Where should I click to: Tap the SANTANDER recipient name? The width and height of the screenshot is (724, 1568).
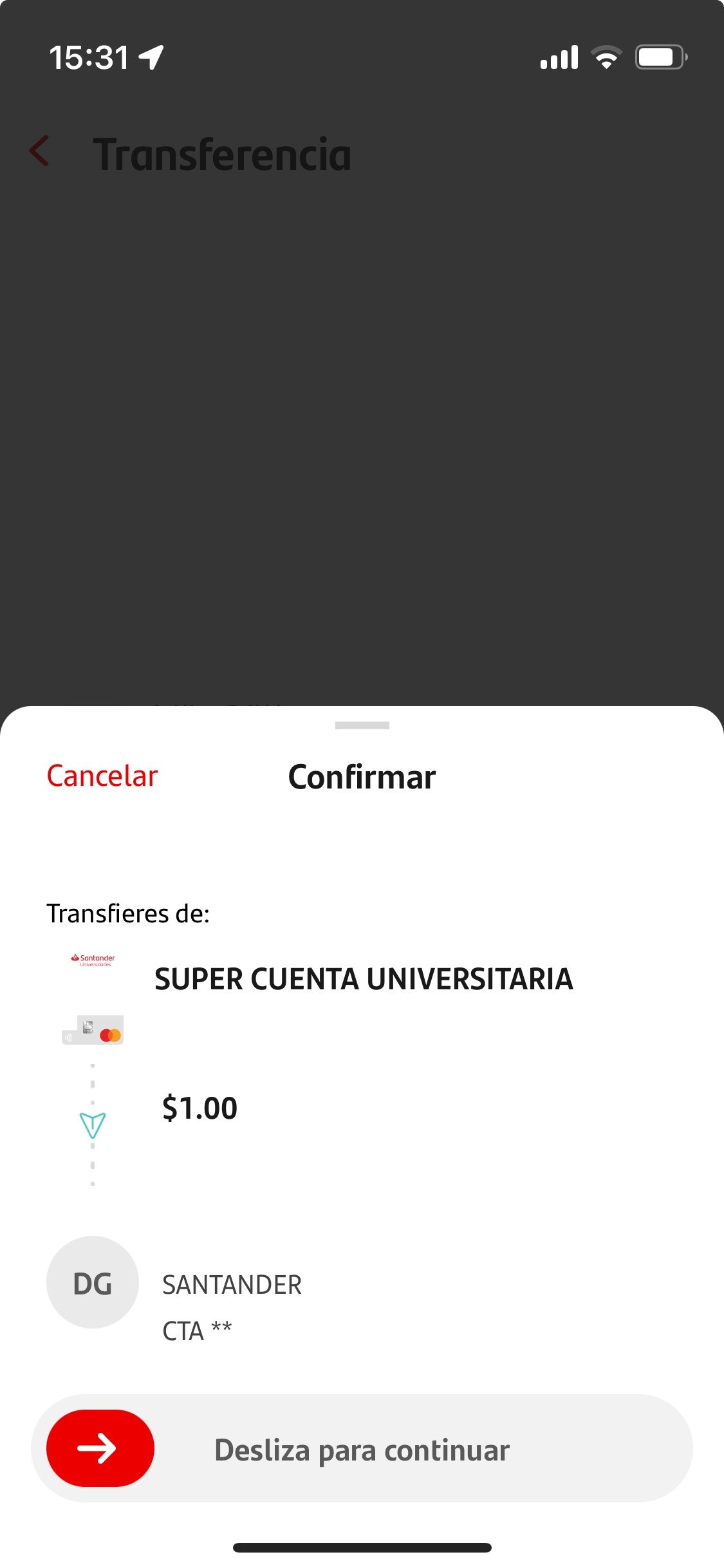[232, 1283]
